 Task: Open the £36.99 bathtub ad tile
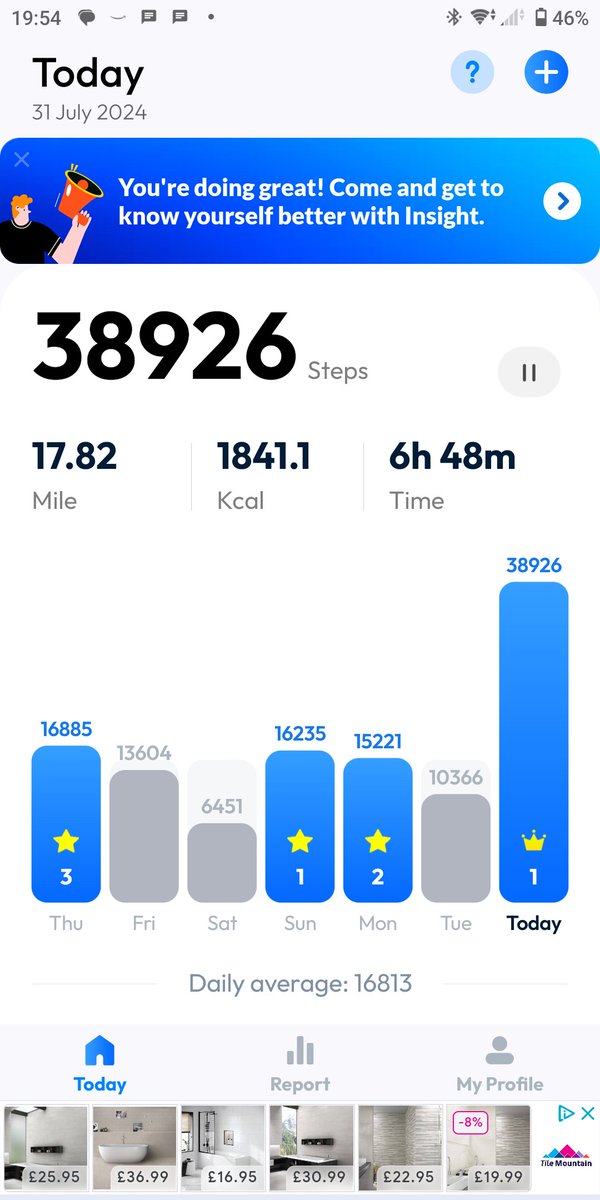click(135, 1147)
